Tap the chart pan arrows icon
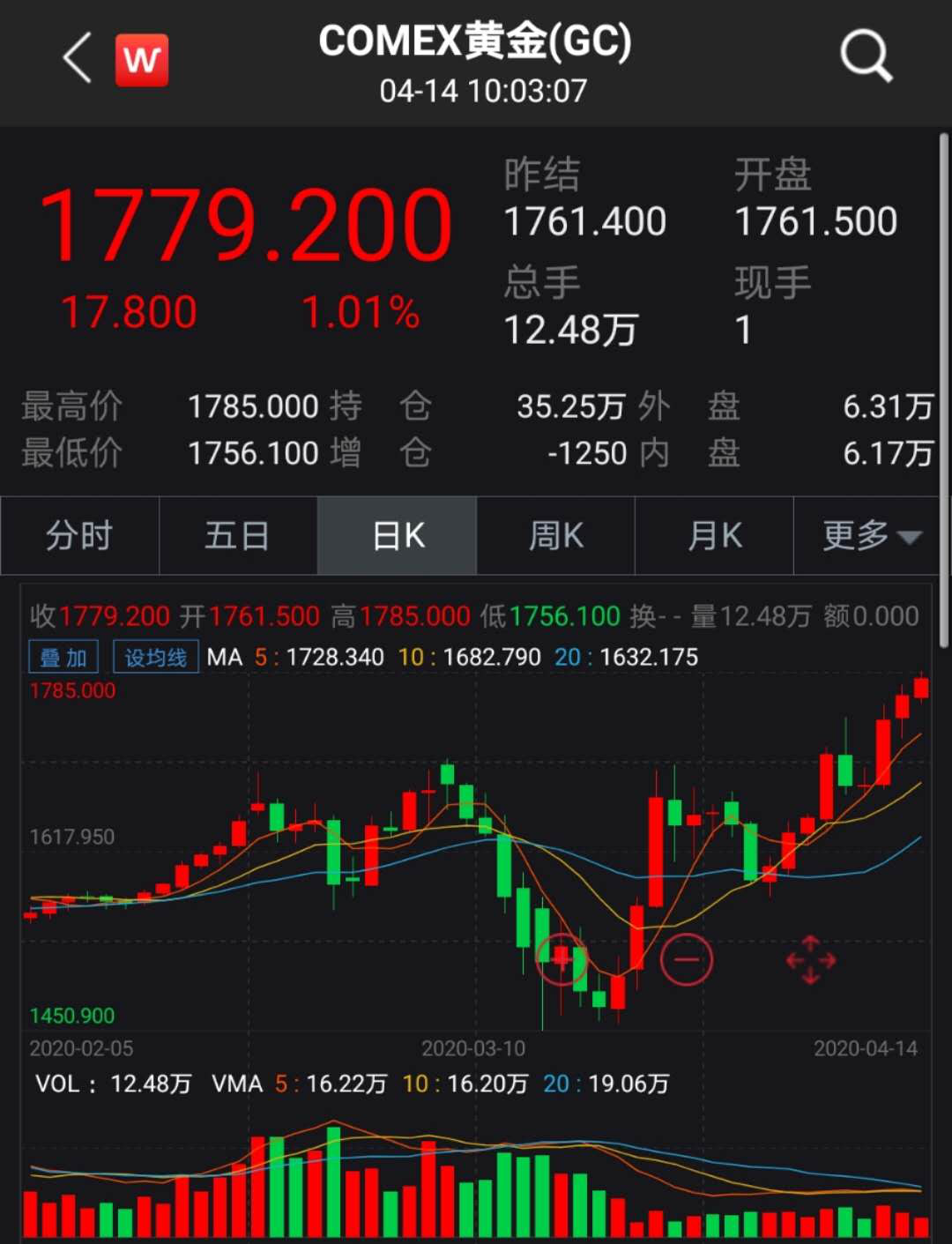952x1244 pixels. point(810,959)
